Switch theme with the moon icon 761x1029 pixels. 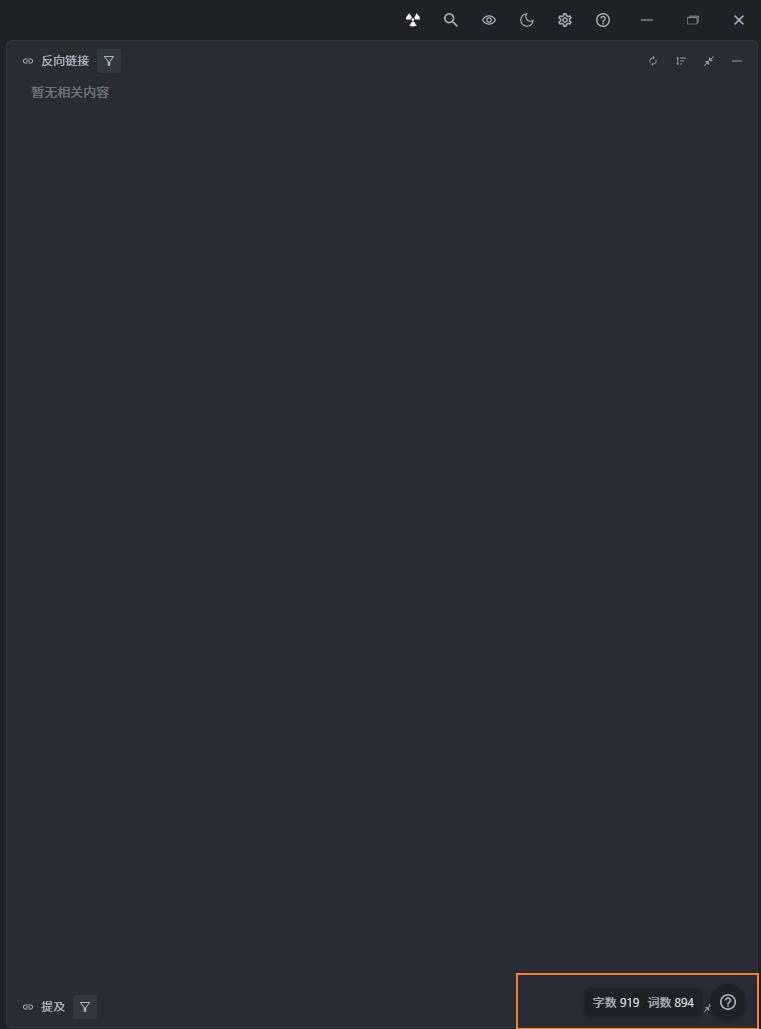tap(527, 20)
